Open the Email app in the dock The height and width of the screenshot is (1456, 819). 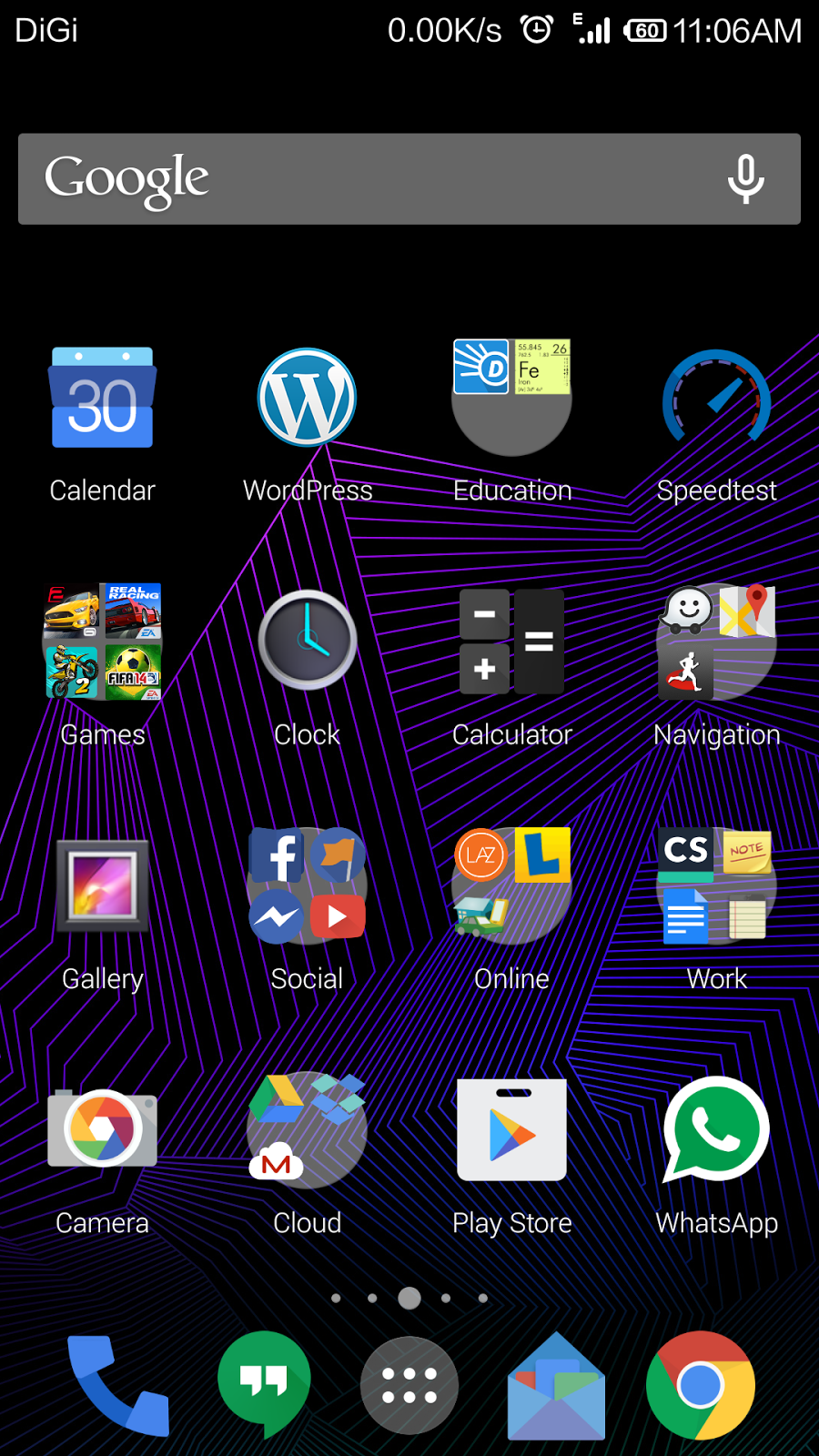point(555,1383)
